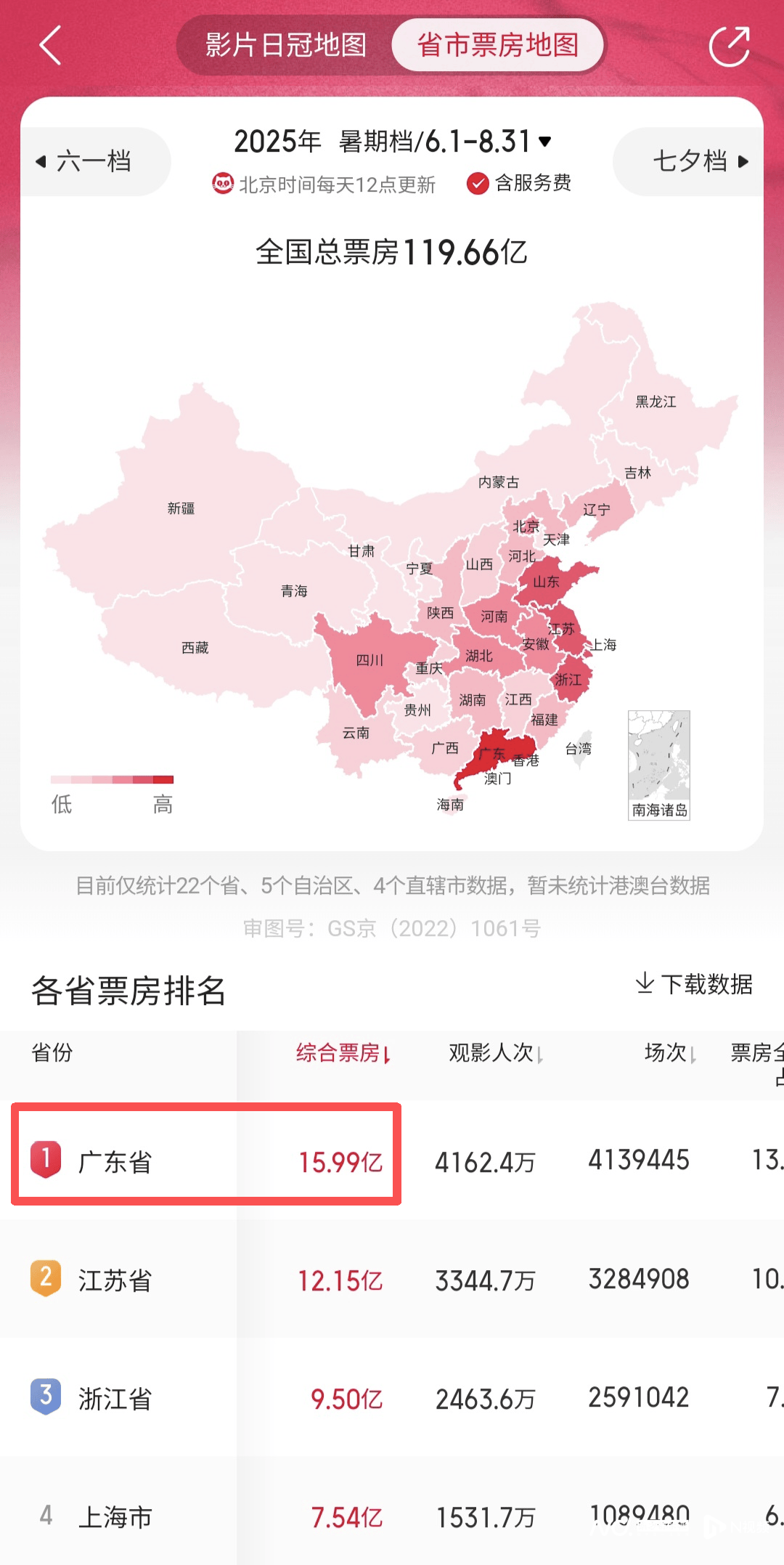Toggle the 含服务费 option
The image size is (784, 1565).
click(518, 183)
